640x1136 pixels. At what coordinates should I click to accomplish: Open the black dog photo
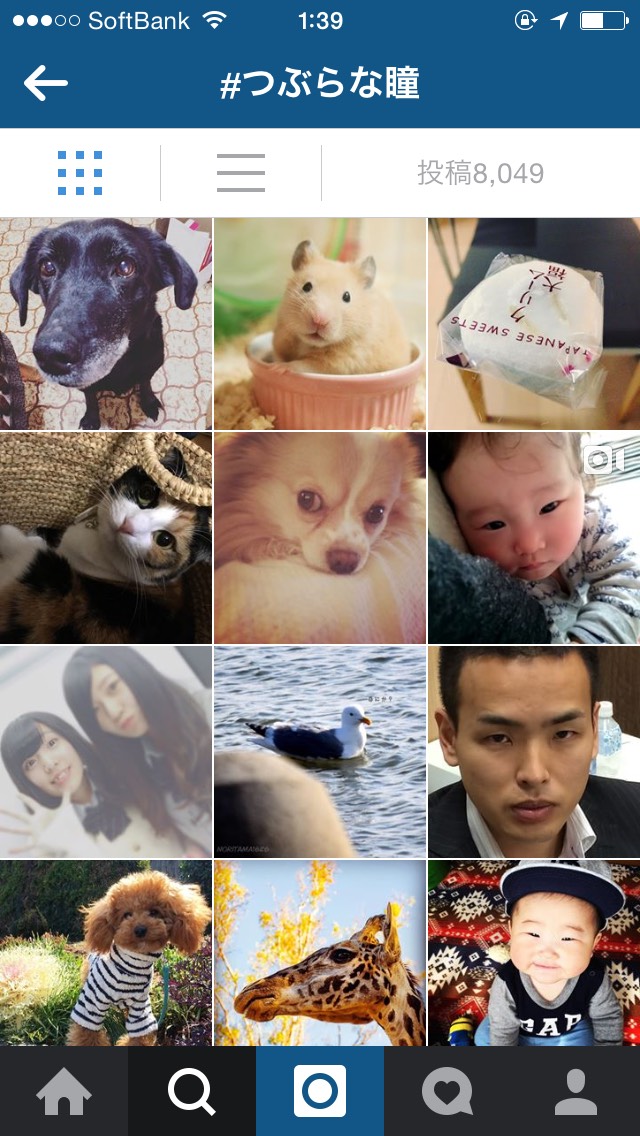pyautogui.click(x=106, y=324)
